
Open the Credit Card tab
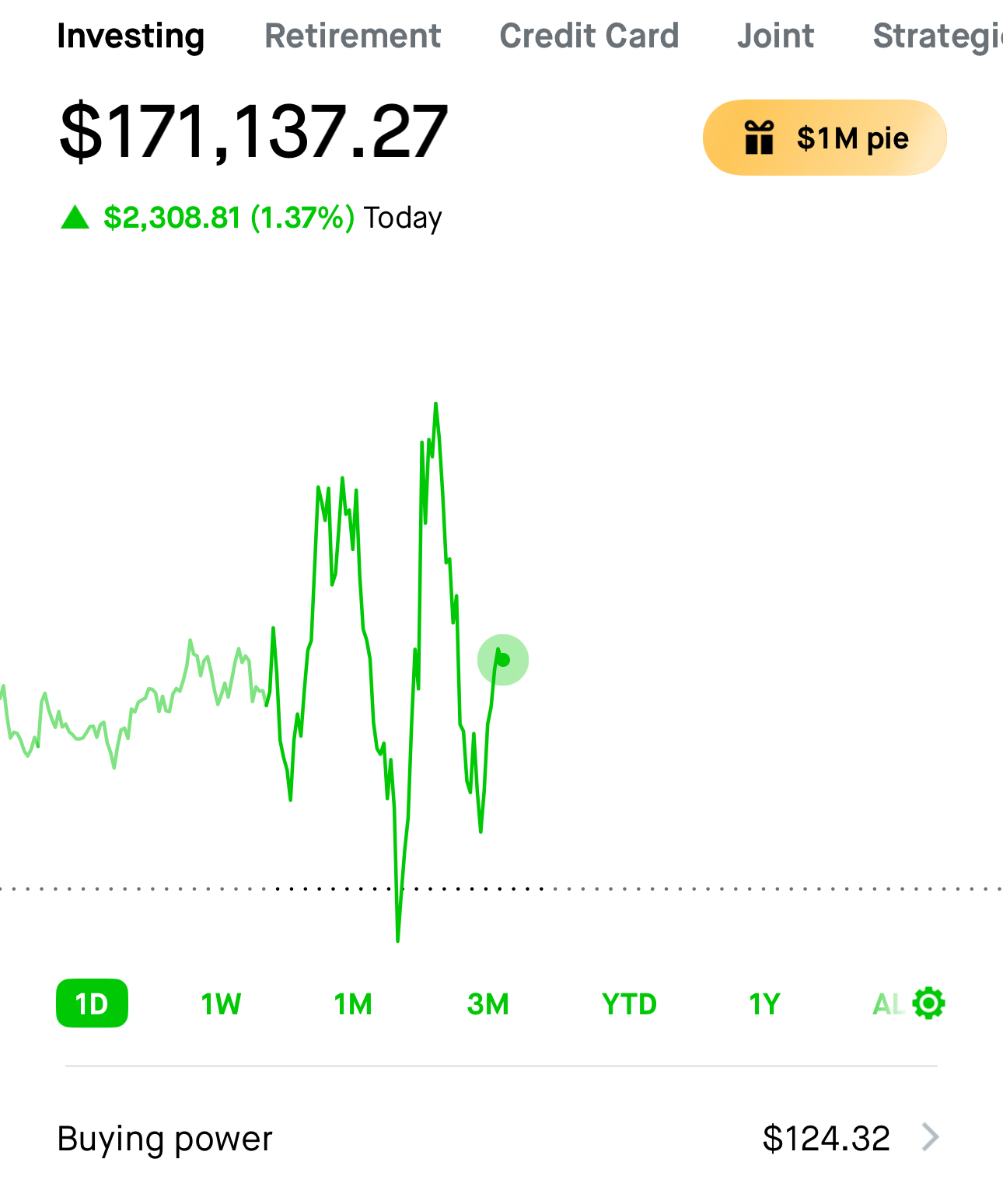click(589, 36)
